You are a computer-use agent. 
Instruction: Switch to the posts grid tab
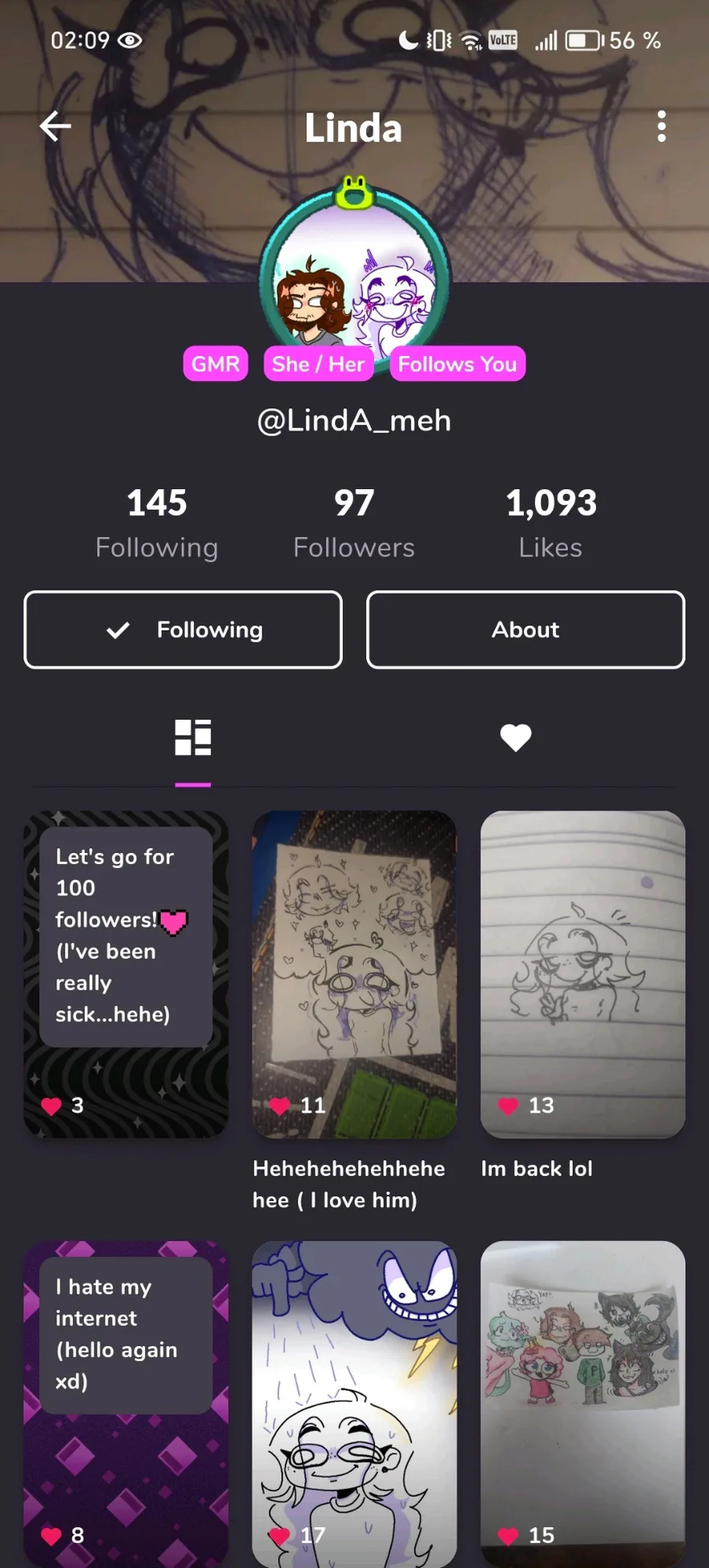tap(193, 738)
